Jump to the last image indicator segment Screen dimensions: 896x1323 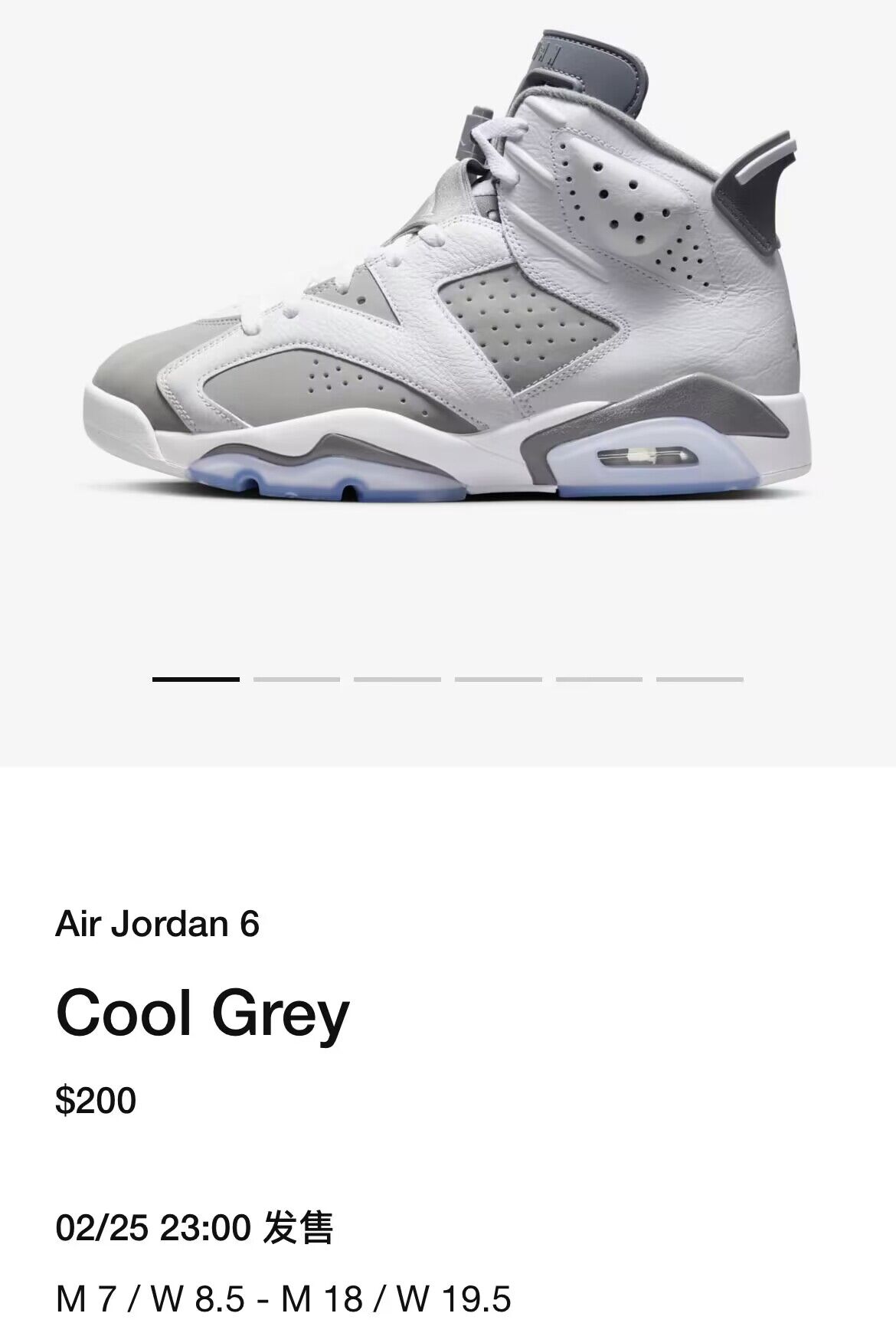(x=699, y=679)
